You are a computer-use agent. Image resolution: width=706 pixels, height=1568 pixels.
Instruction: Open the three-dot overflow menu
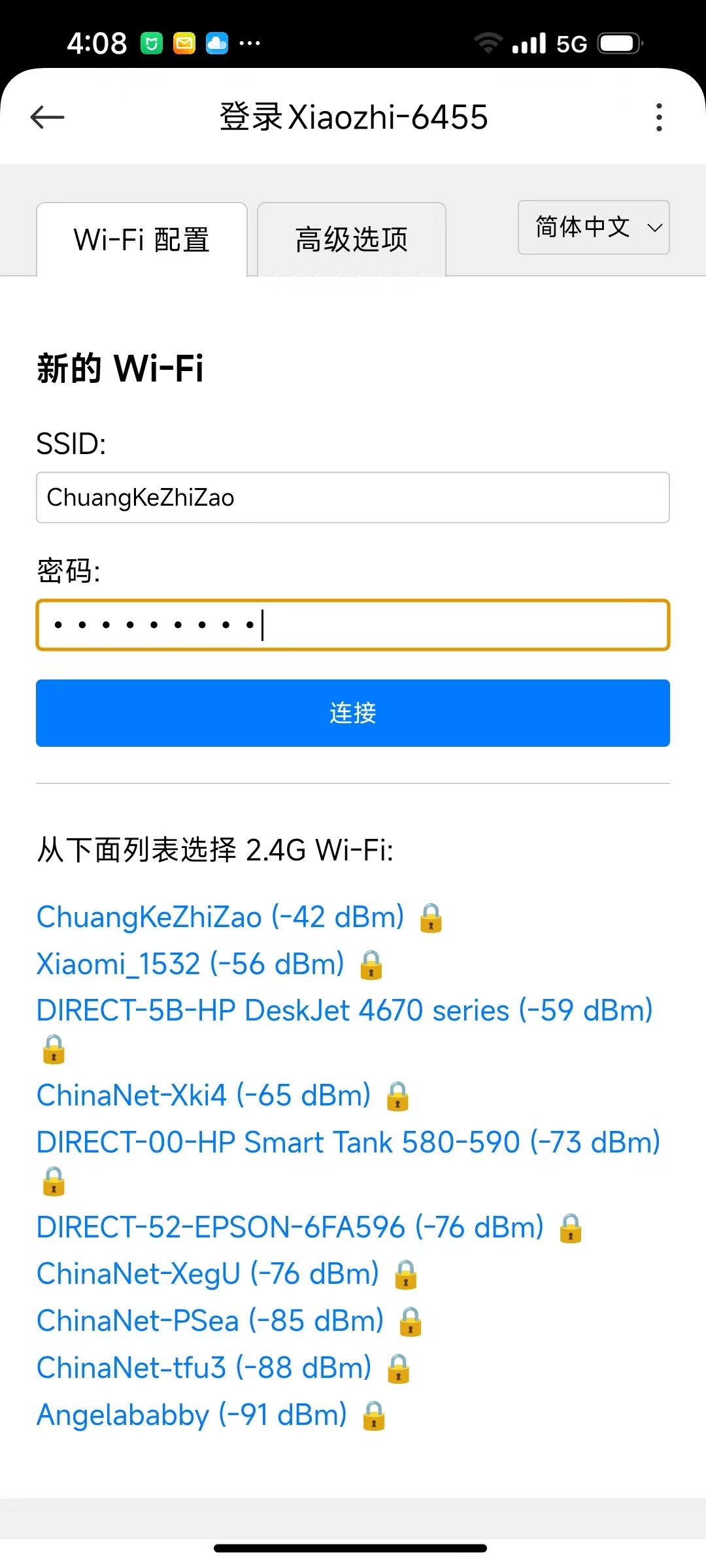[659, 118]
